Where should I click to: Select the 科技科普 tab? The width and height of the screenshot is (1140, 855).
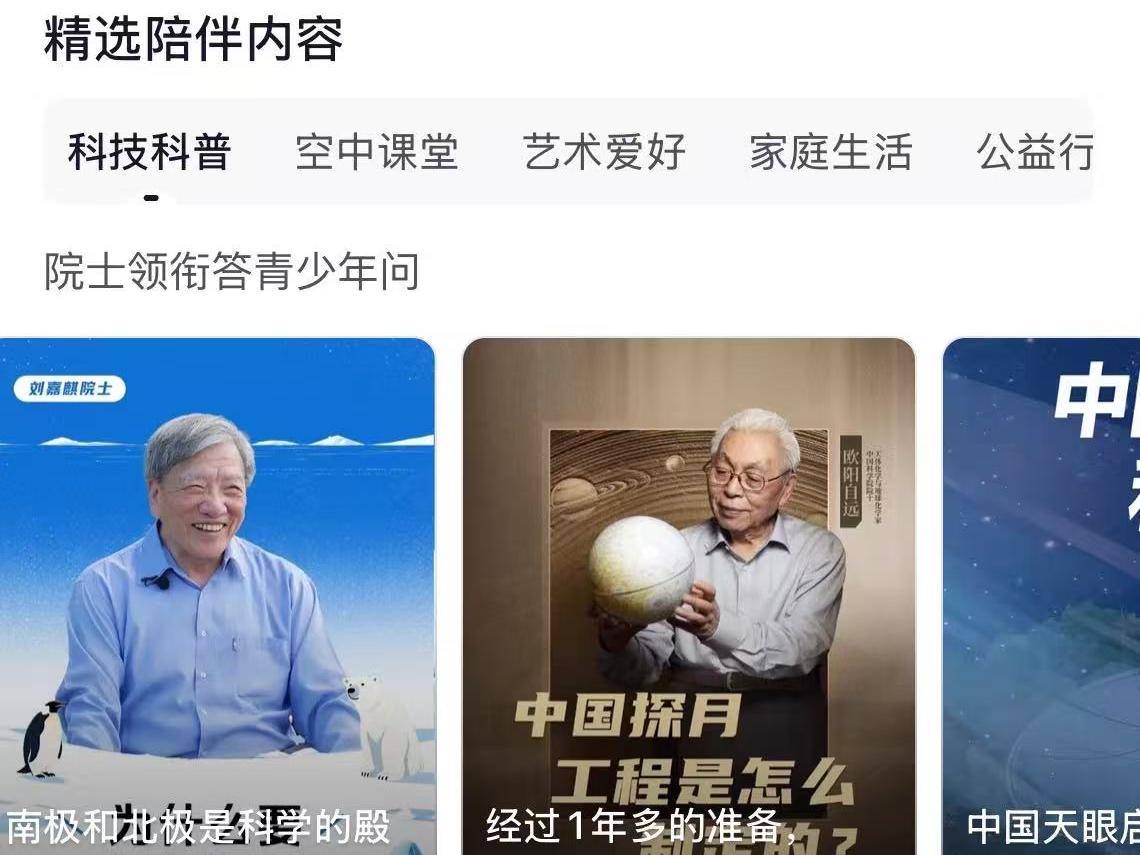150,153
